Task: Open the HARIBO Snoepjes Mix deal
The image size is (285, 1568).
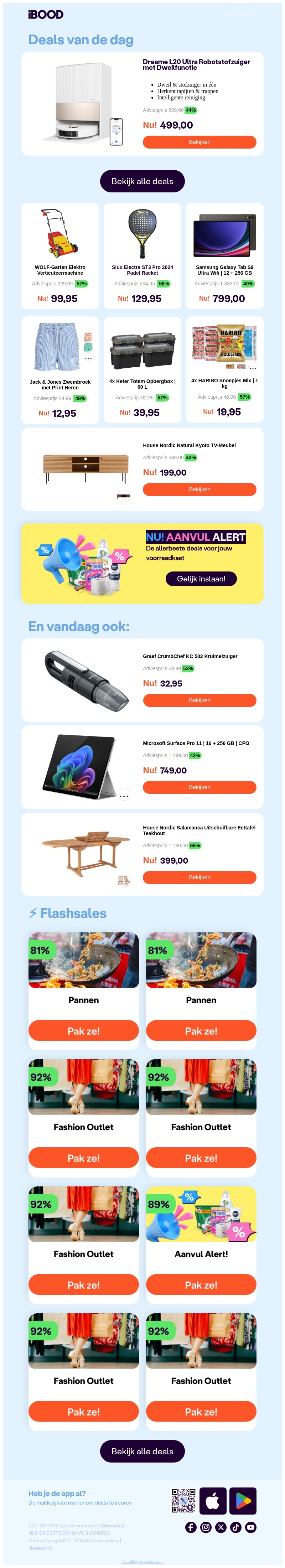Action: pyautogui.click(x=224, y=369)
